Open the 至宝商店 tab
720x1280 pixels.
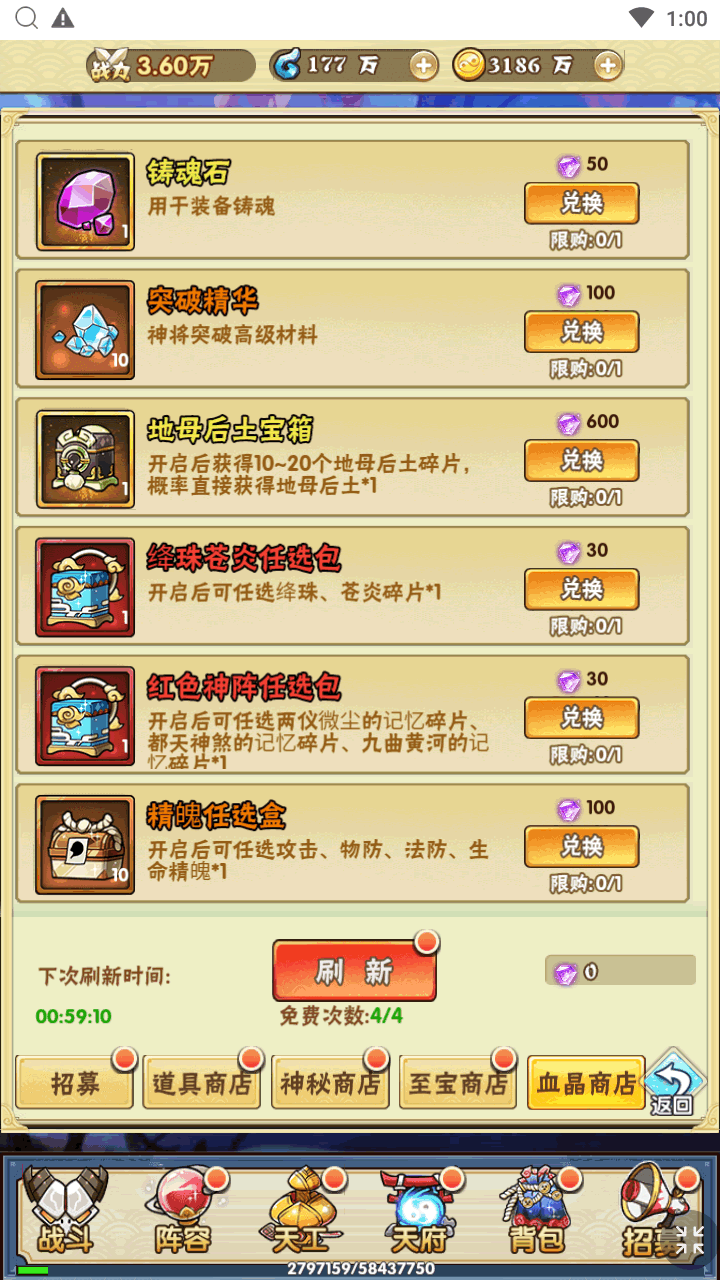point(457,1083)
